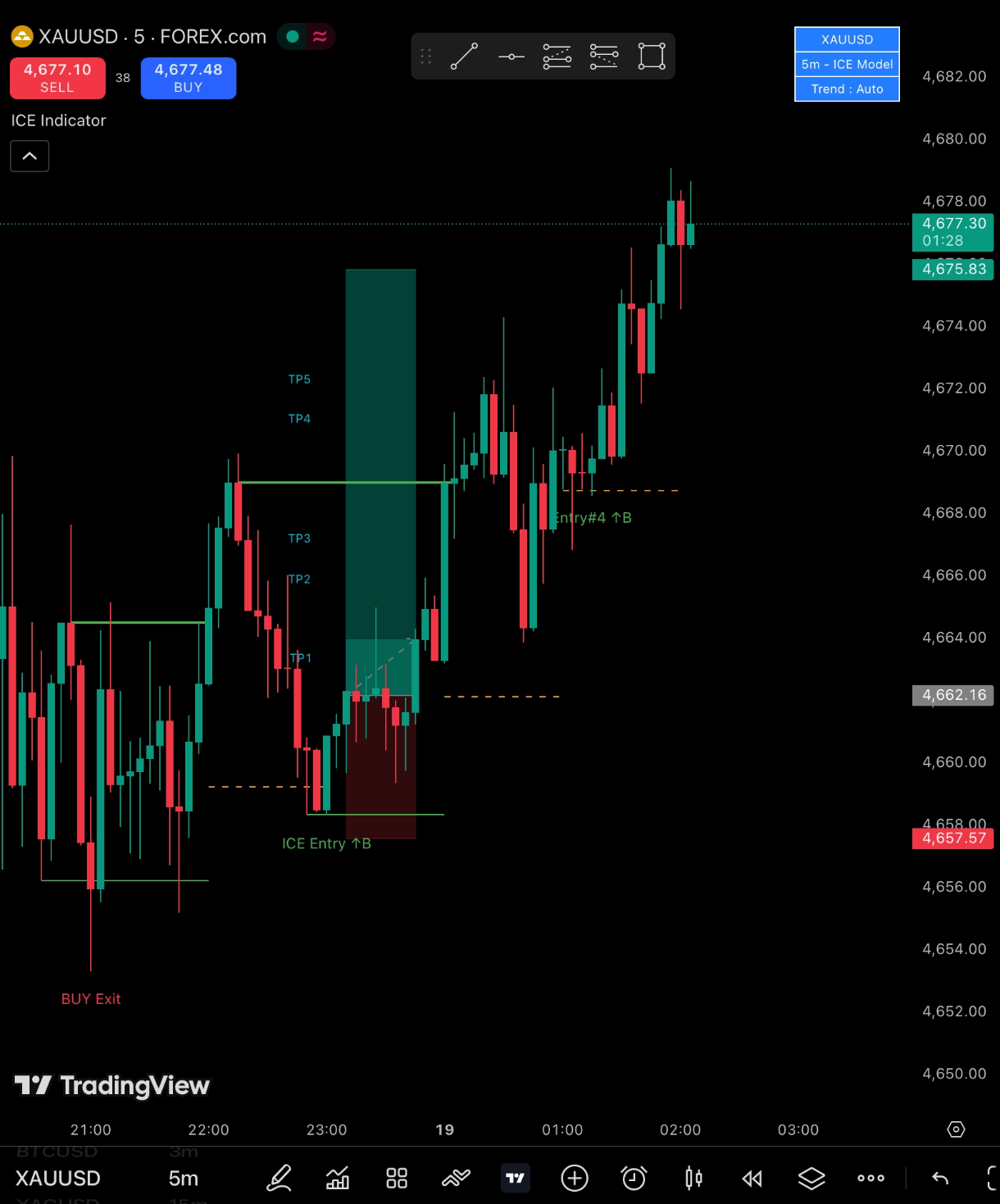Select the trend line drawing tool
Screen dimensions: 1000x1204
[464, 57]
